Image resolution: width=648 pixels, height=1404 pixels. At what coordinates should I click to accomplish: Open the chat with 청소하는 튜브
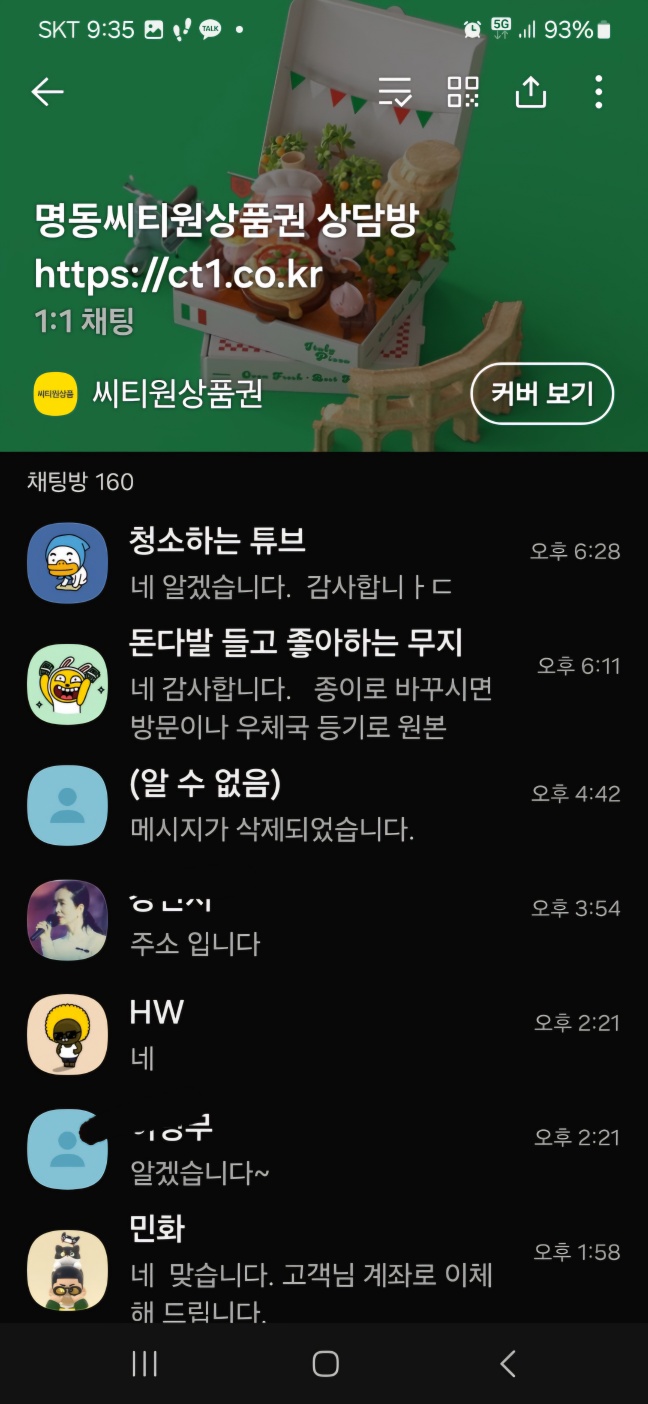pyautogui.click(x=324, y=563)
